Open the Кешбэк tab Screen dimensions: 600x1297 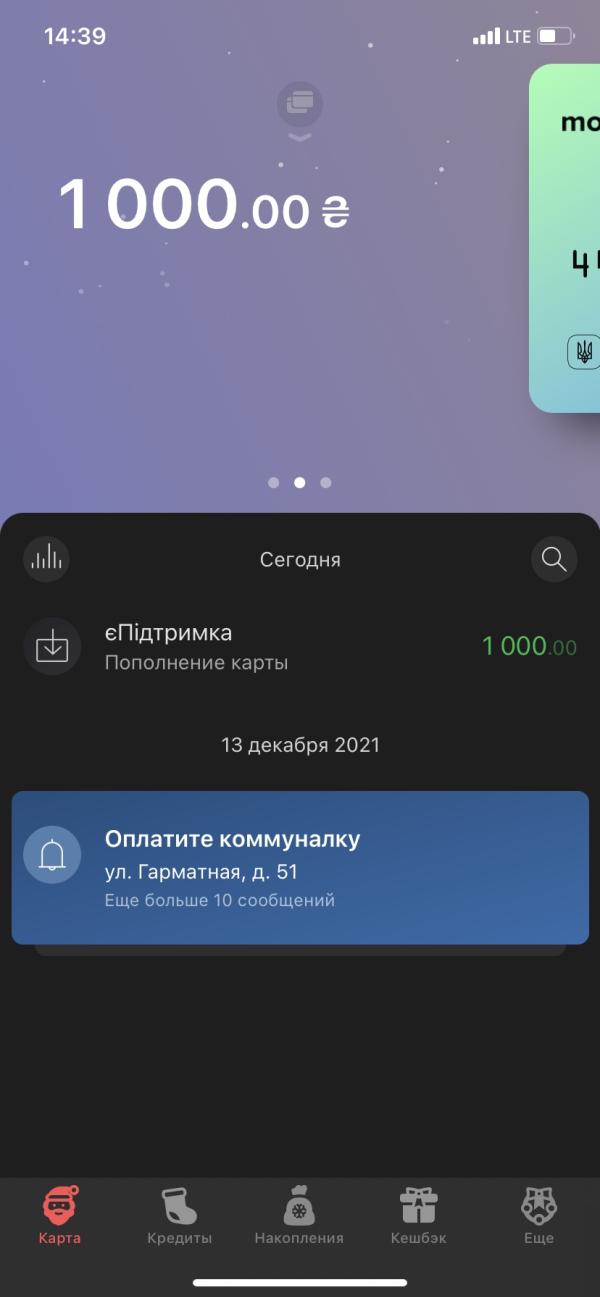tap(418, 1215)
